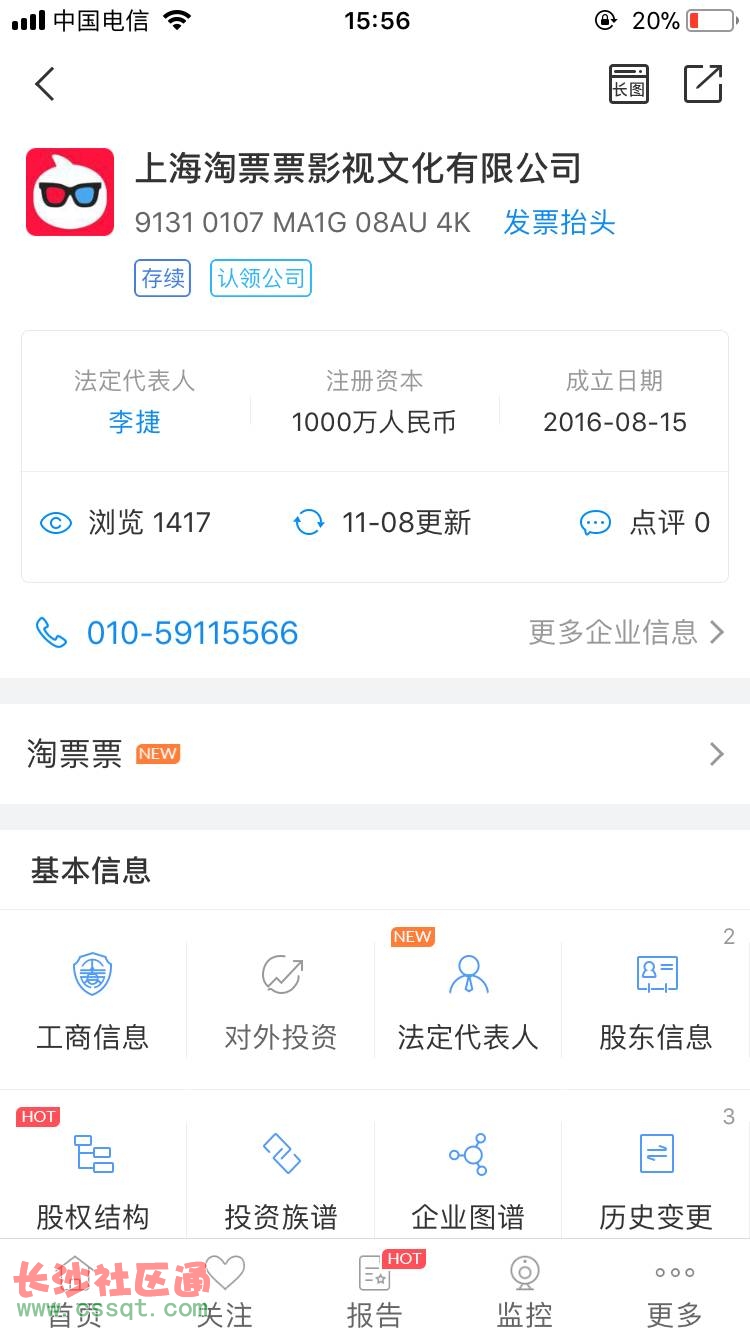
Task: Open the 淘票票 brand row
Action: [x=374, y=754]
